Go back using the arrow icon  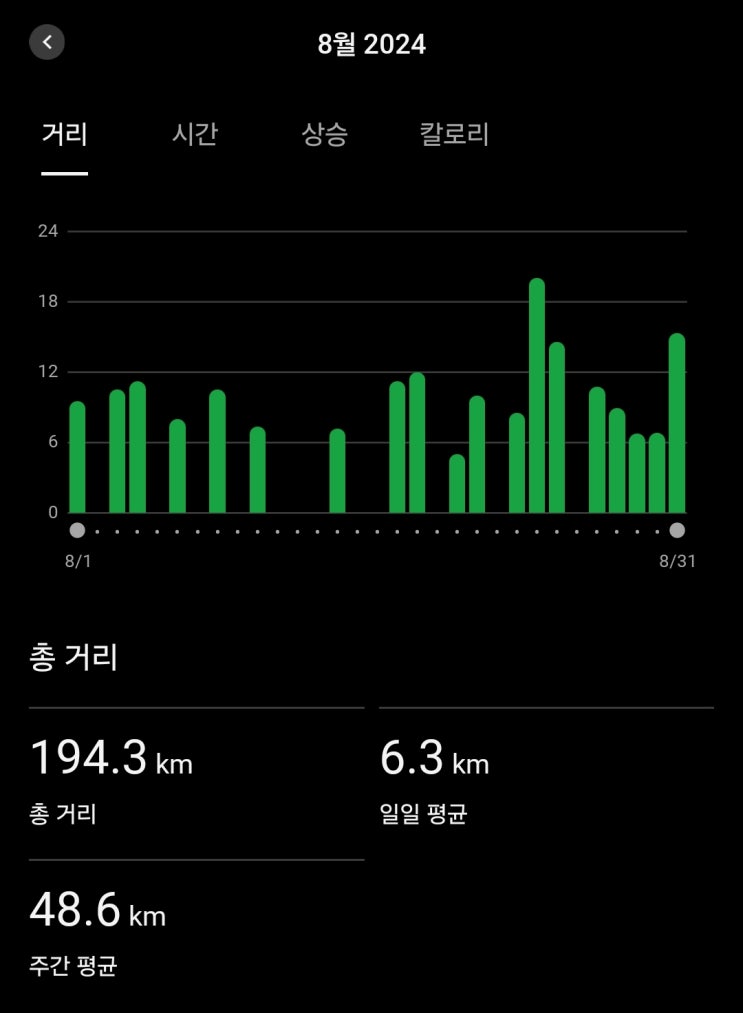pyautogui.click(x=47, y=43)
